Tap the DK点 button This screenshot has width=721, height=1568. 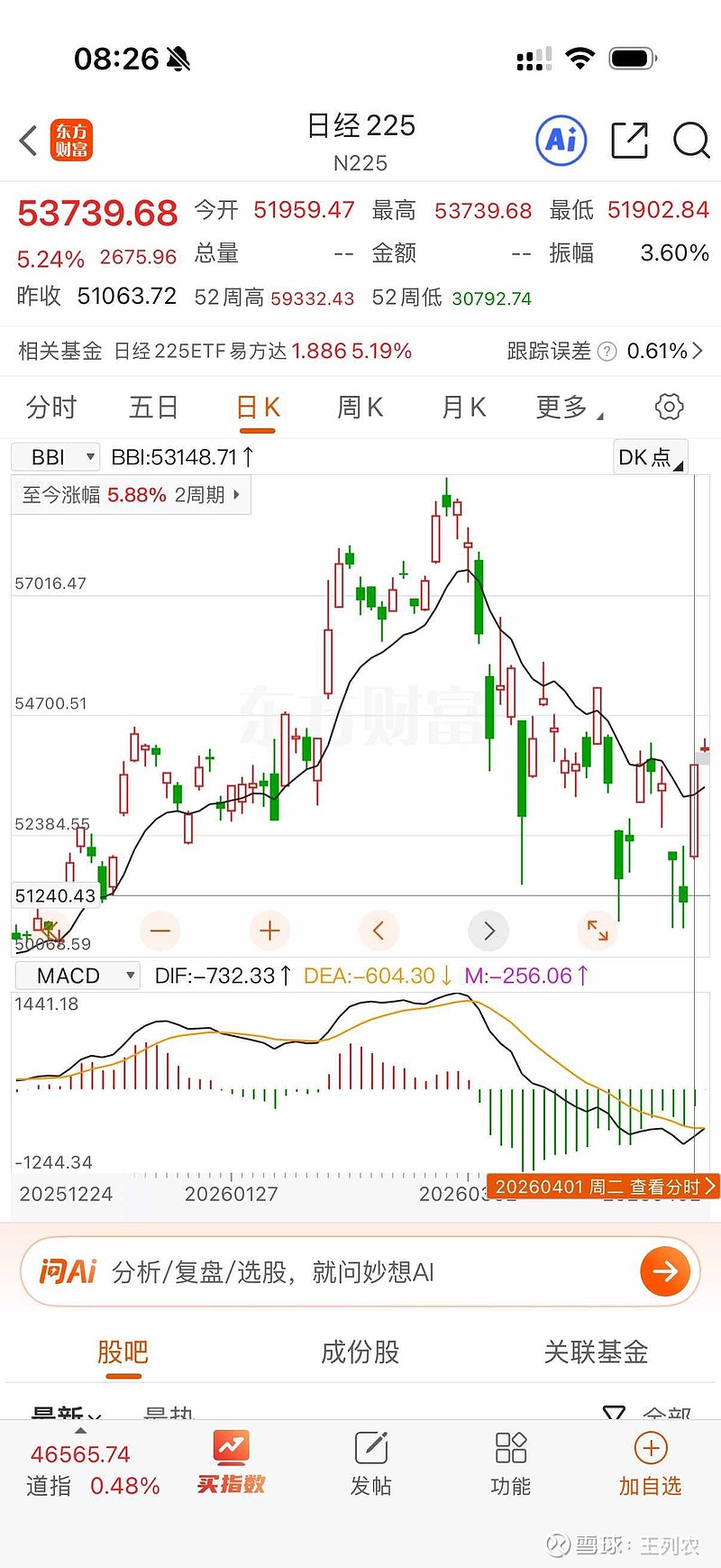point(650,457)
